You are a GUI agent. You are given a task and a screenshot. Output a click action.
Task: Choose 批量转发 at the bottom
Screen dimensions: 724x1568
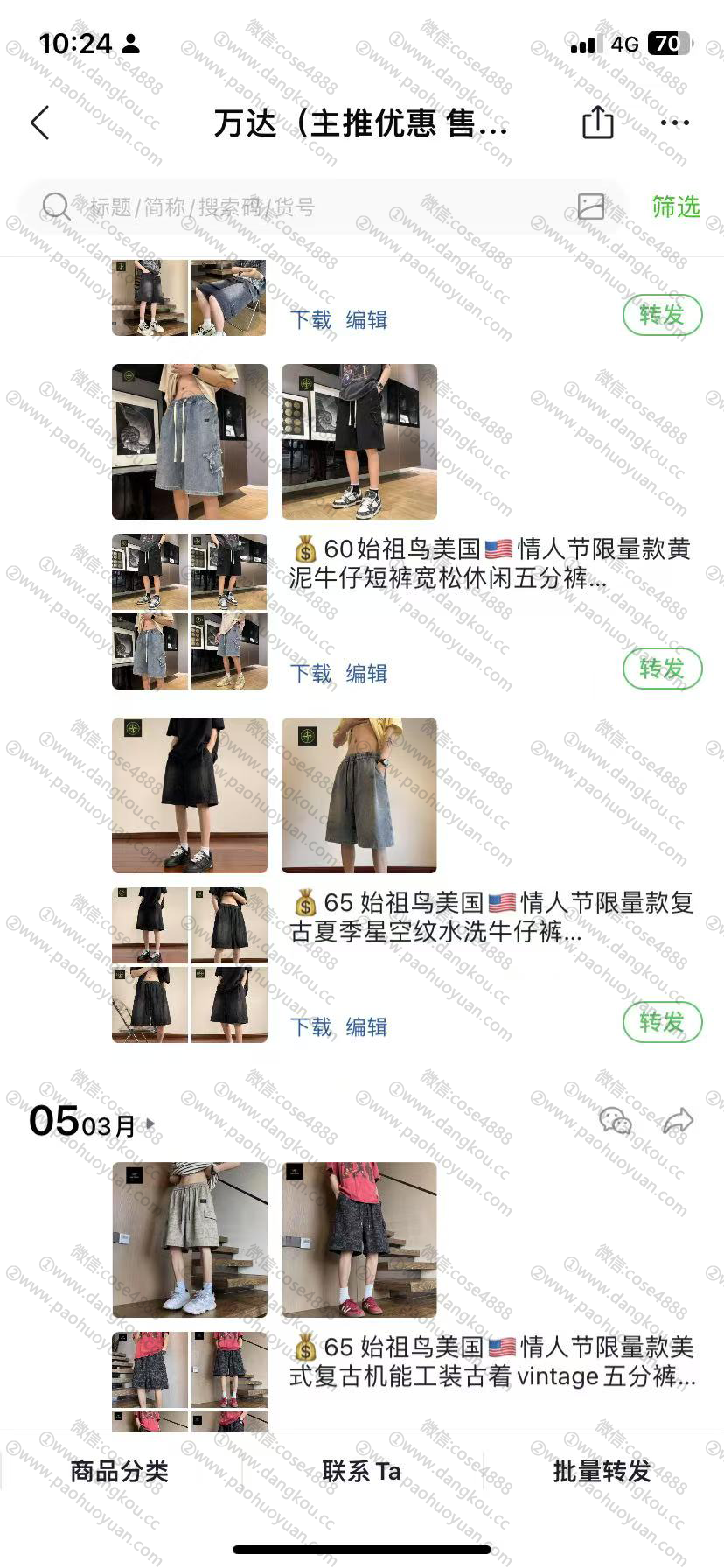pos(602,1471)
